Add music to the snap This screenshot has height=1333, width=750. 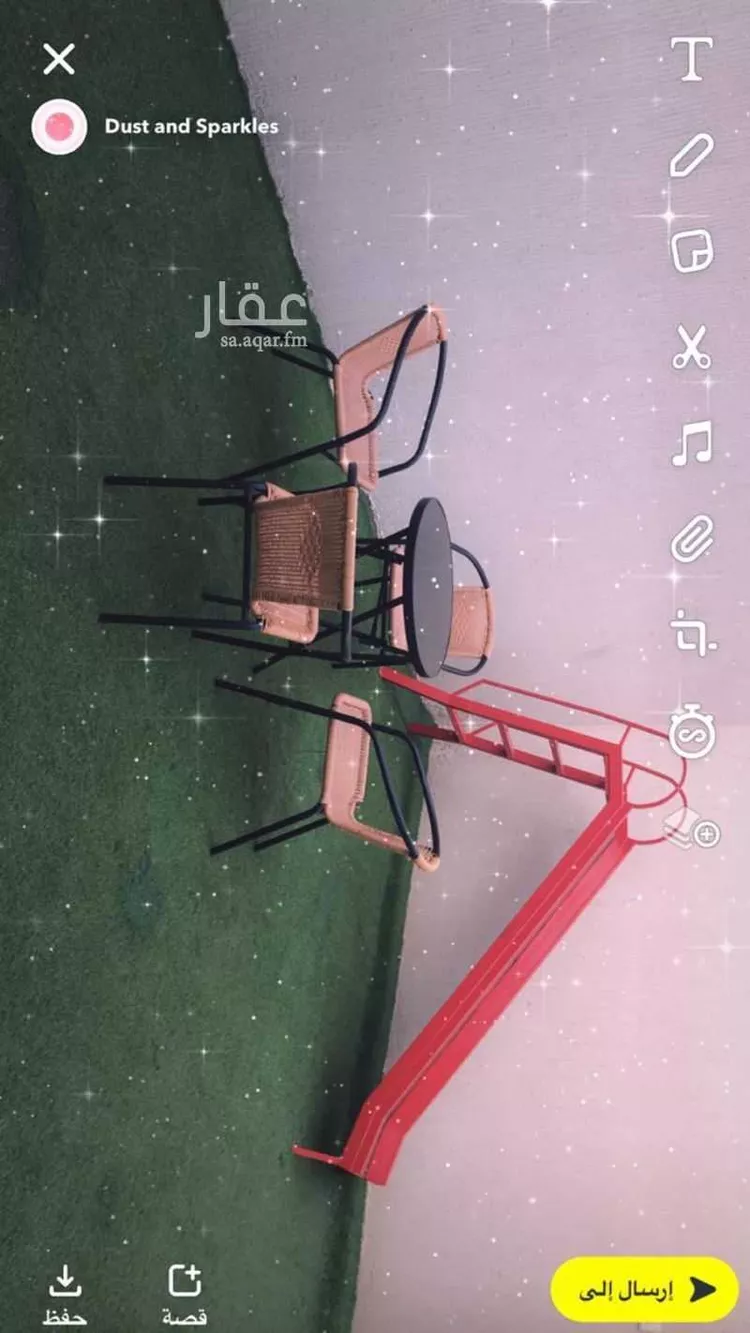click(x=691, y=443)
